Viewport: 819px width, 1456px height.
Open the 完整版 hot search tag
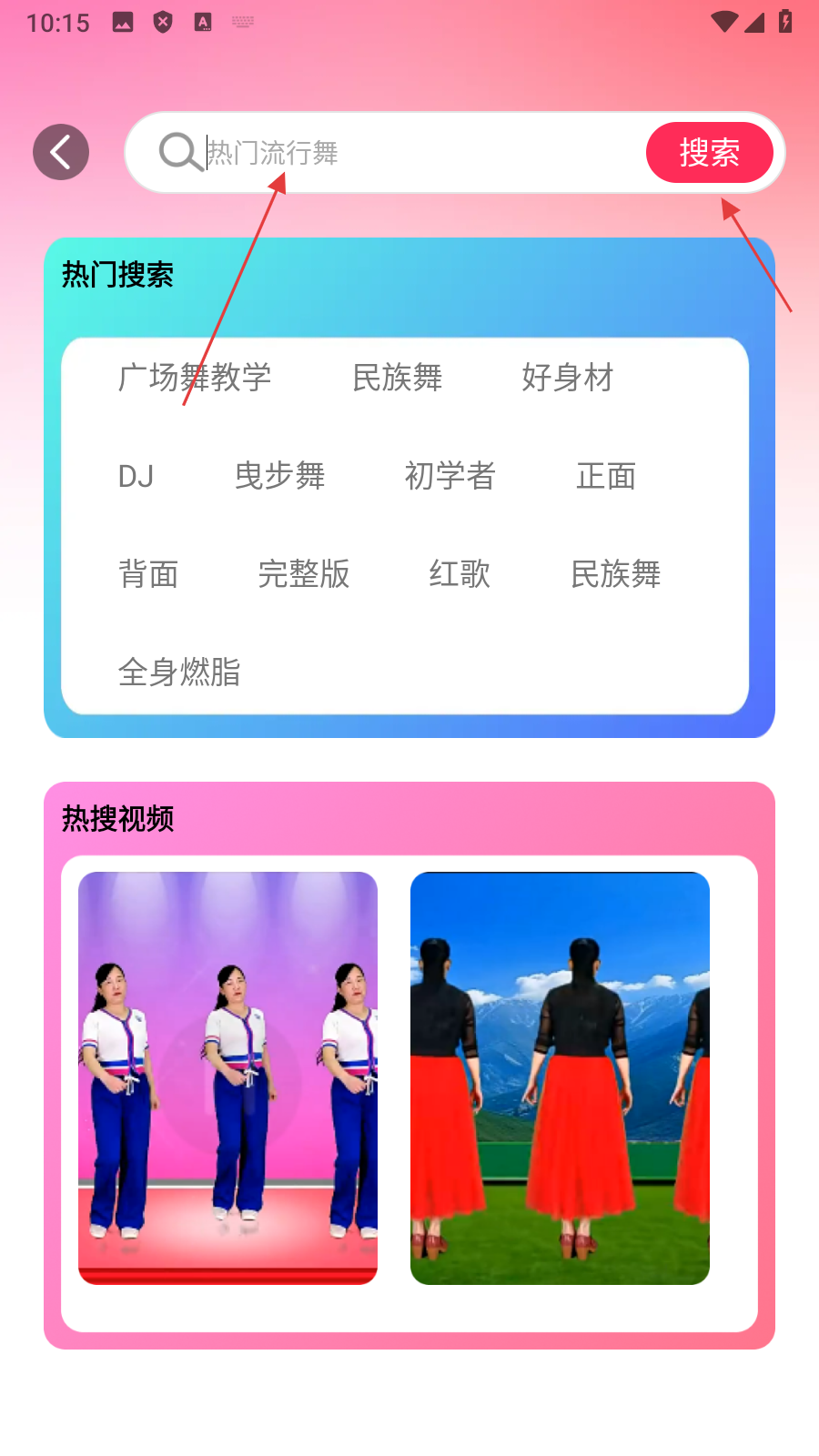click(x=304, y=574)
